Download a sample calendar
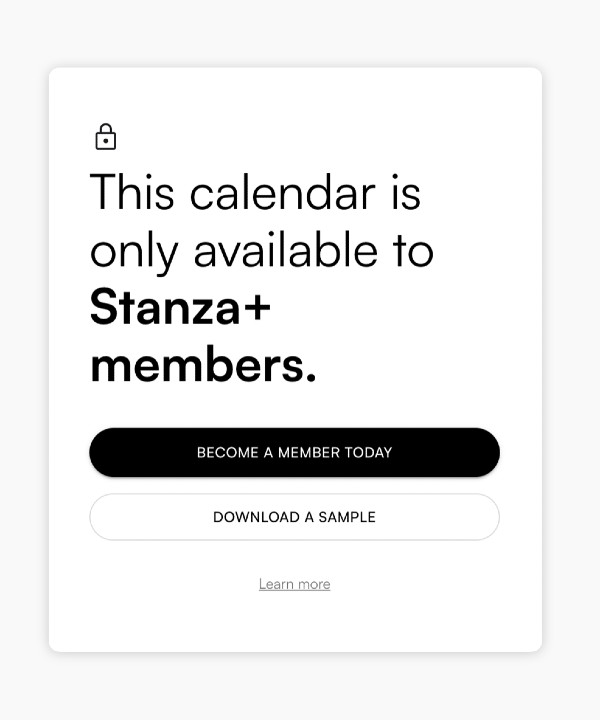Screen dimensions: 600x720 click(294, 517)
